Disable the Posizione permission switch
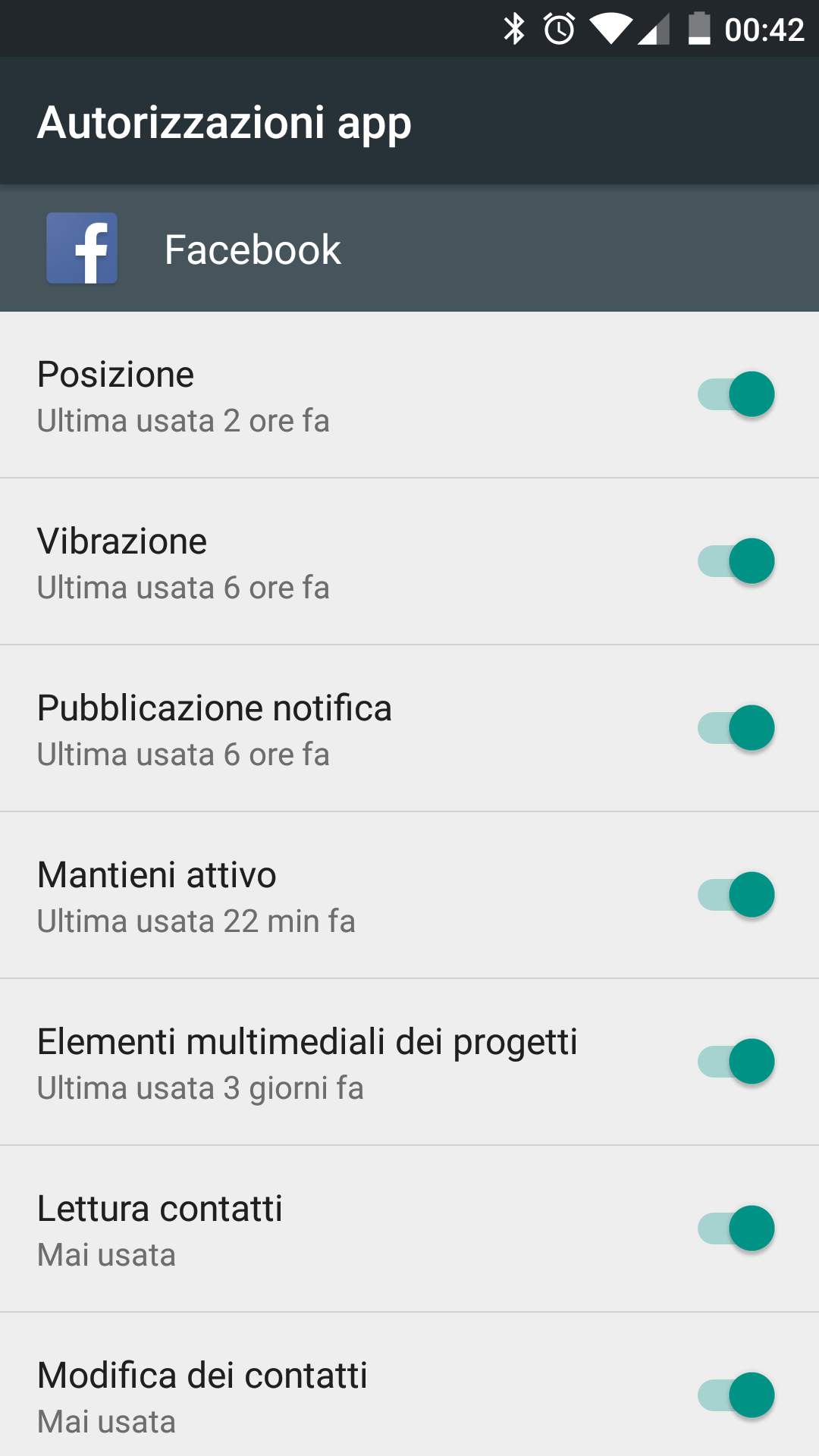The image size is (819, 1456). [x=736, y=394]
